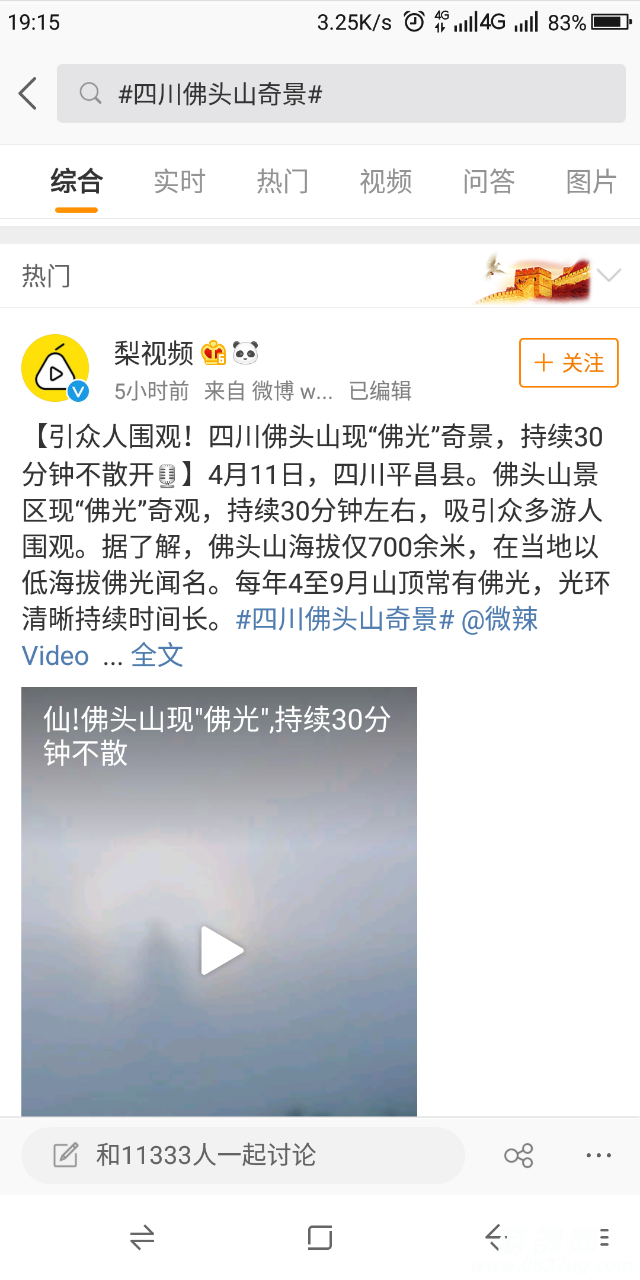Switch to the 图片 tab
Viewport: 640px width, 1280px height.
click(591, 181)
